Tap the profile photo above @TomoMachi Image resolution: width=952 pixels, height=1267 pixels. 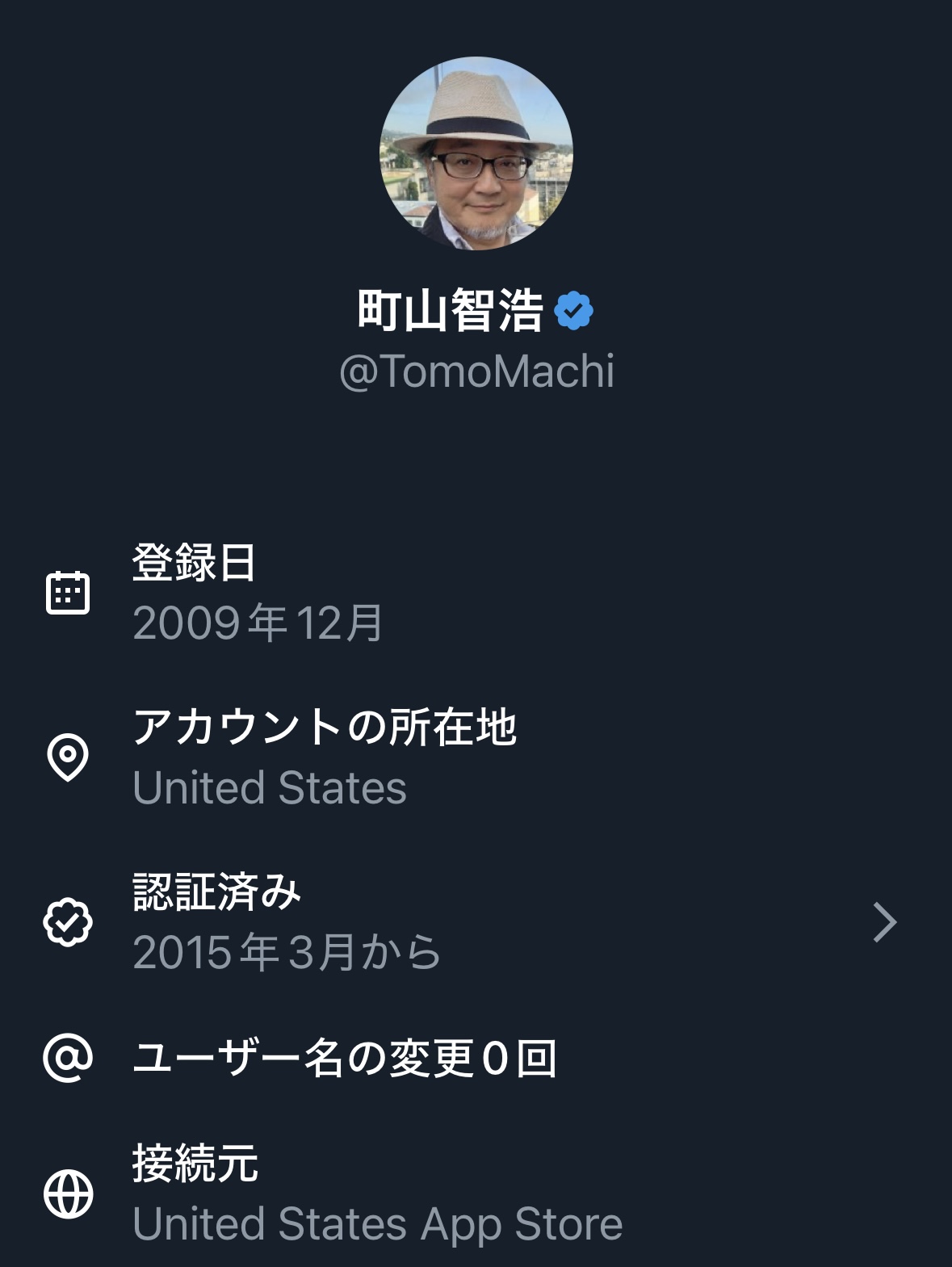pyautogui.click(x=476, y=153)
